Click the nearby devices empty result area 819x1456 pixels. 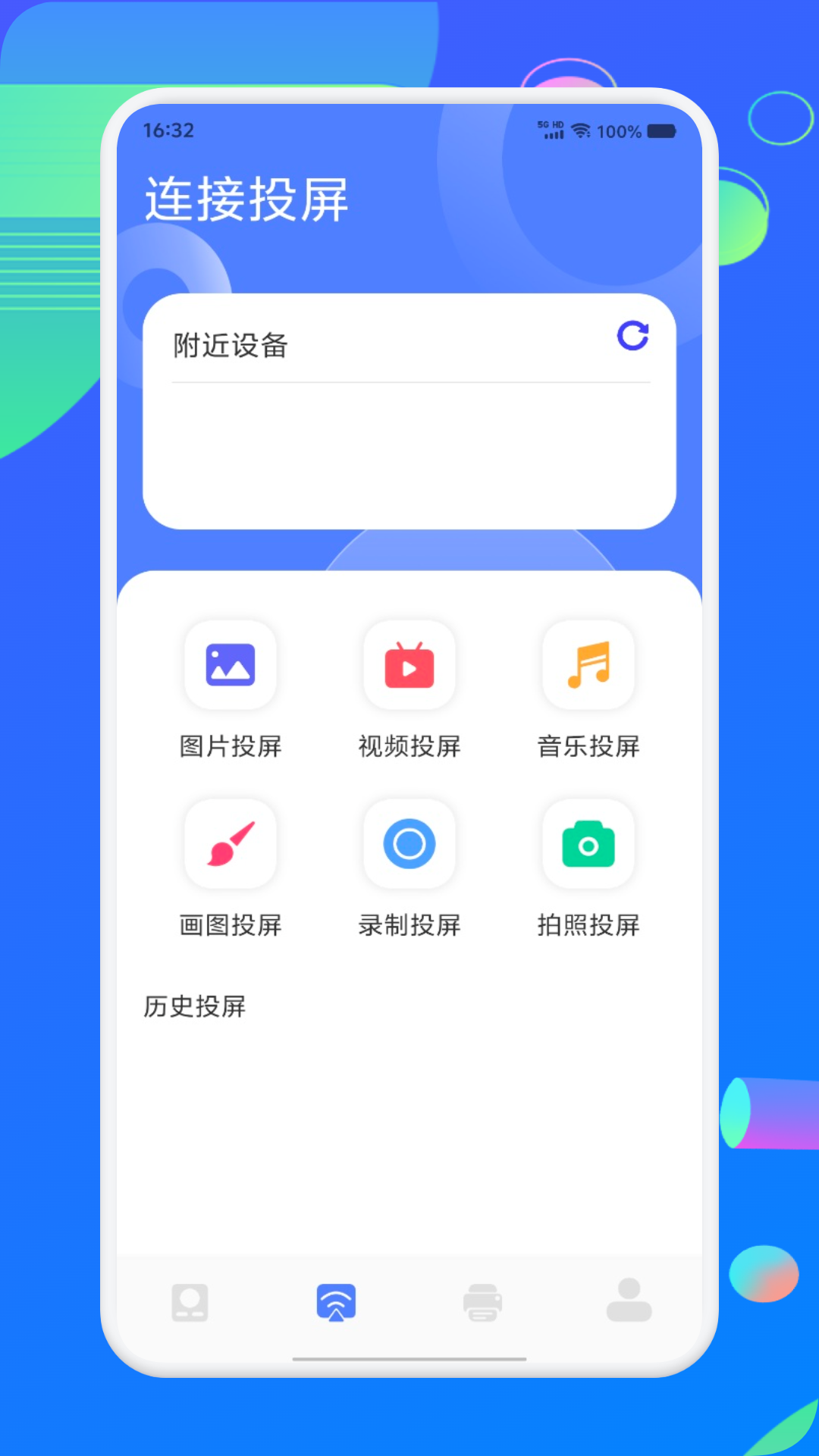tap(409, 455)
